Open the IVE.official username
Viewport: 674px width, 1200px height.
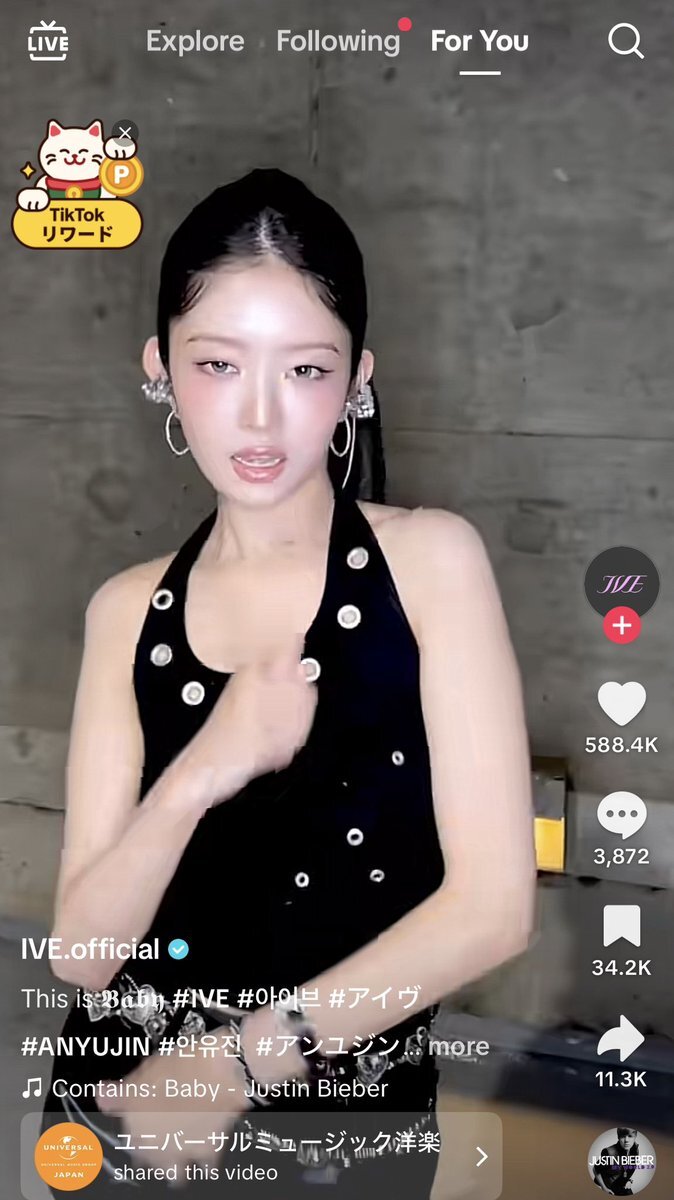91,949
